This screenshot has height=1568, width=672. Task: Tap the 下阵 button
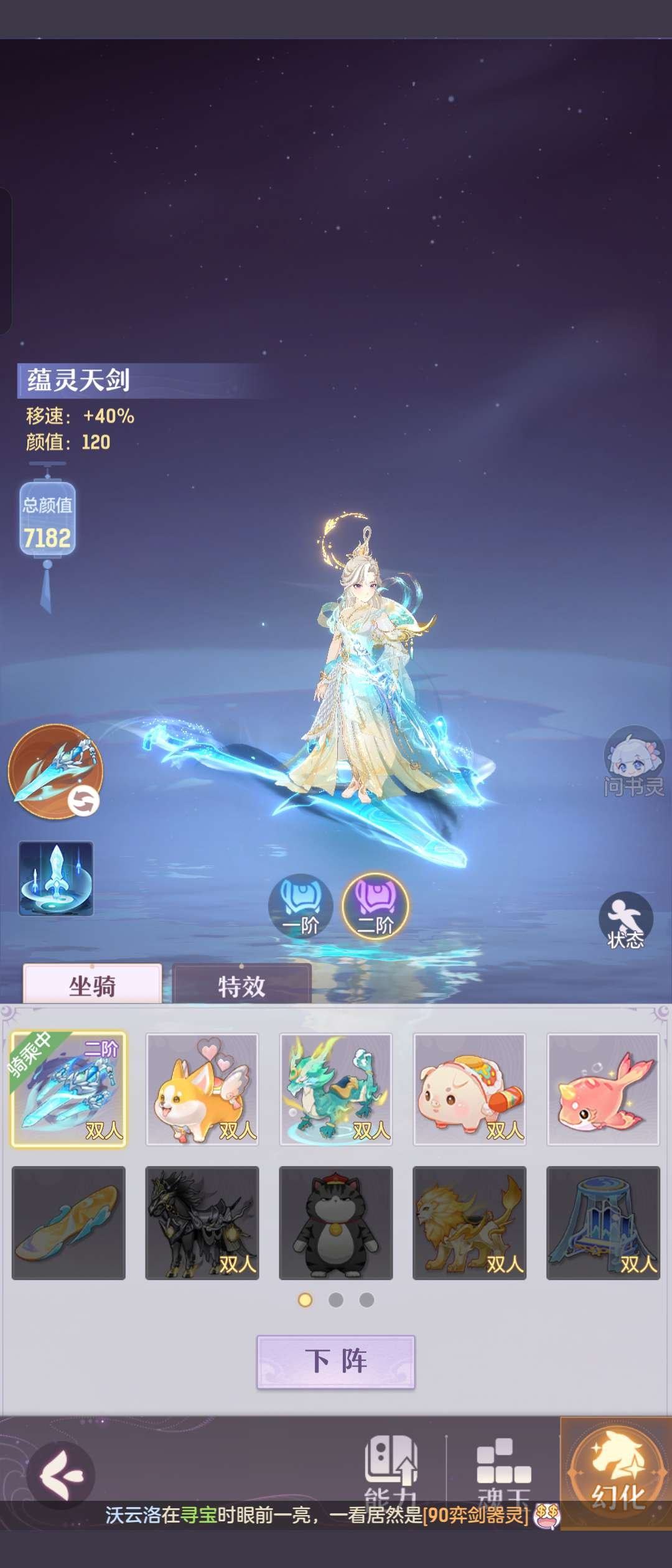pos(335,1361)
